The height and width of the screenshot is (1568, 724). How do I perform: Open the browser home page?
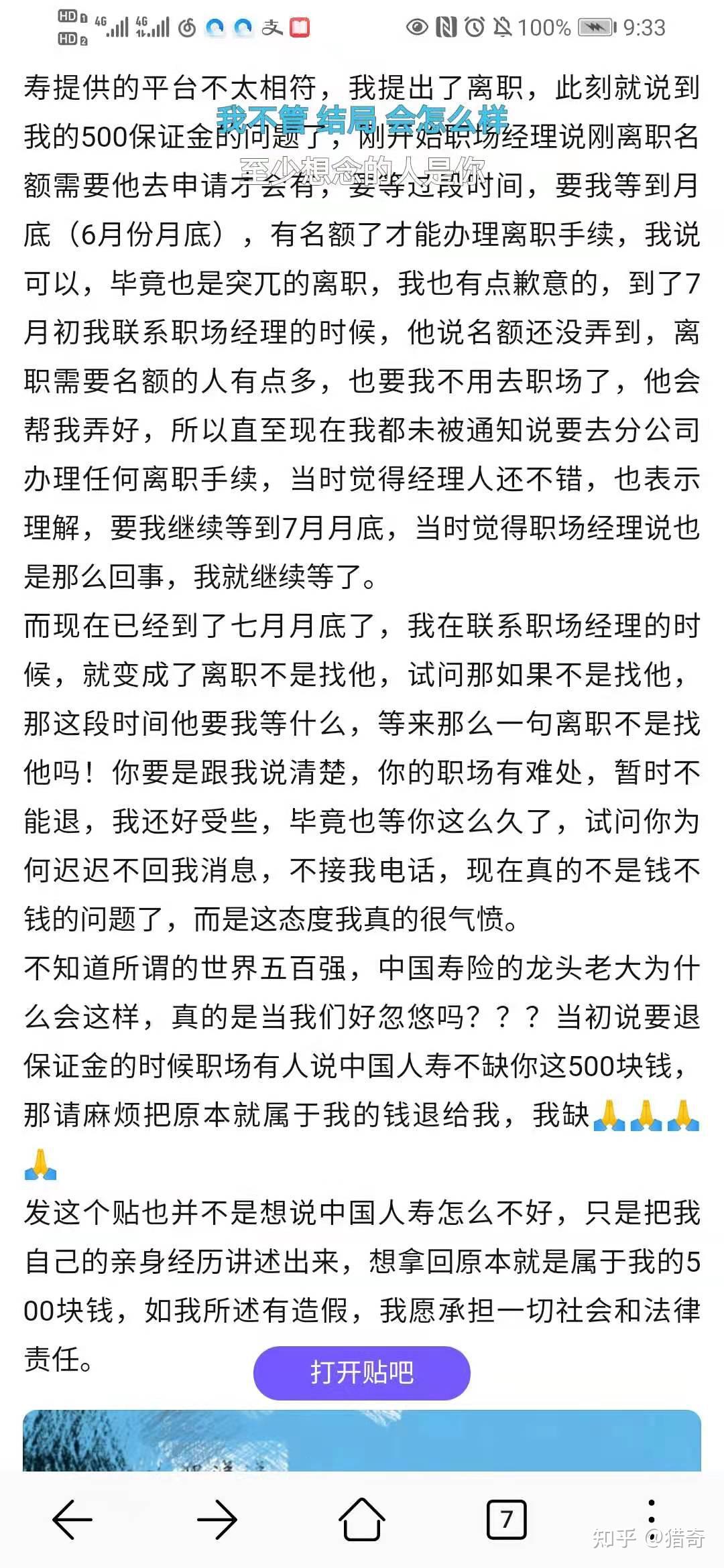coord(362,1519)
